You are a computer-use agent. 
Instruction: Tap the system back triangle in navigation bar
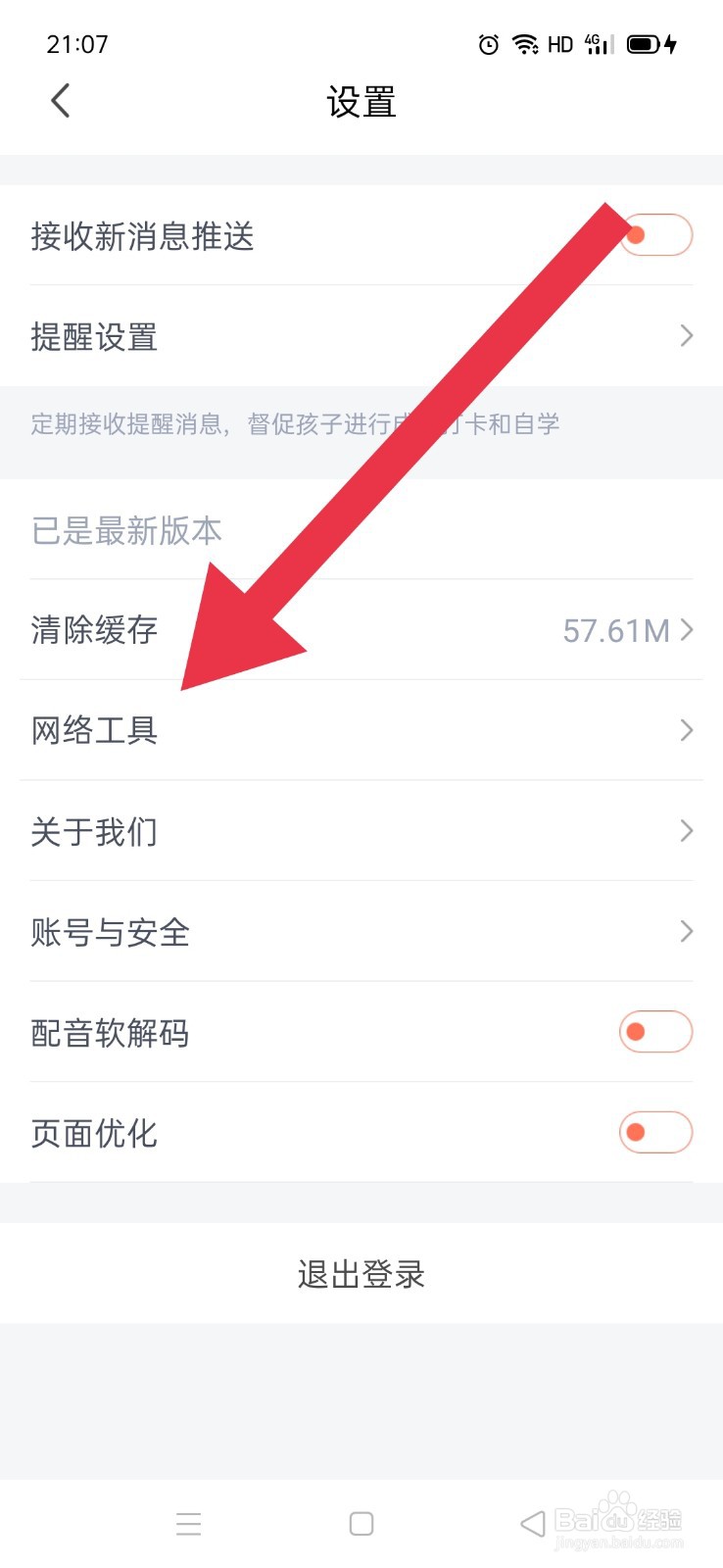point(529,1524)
